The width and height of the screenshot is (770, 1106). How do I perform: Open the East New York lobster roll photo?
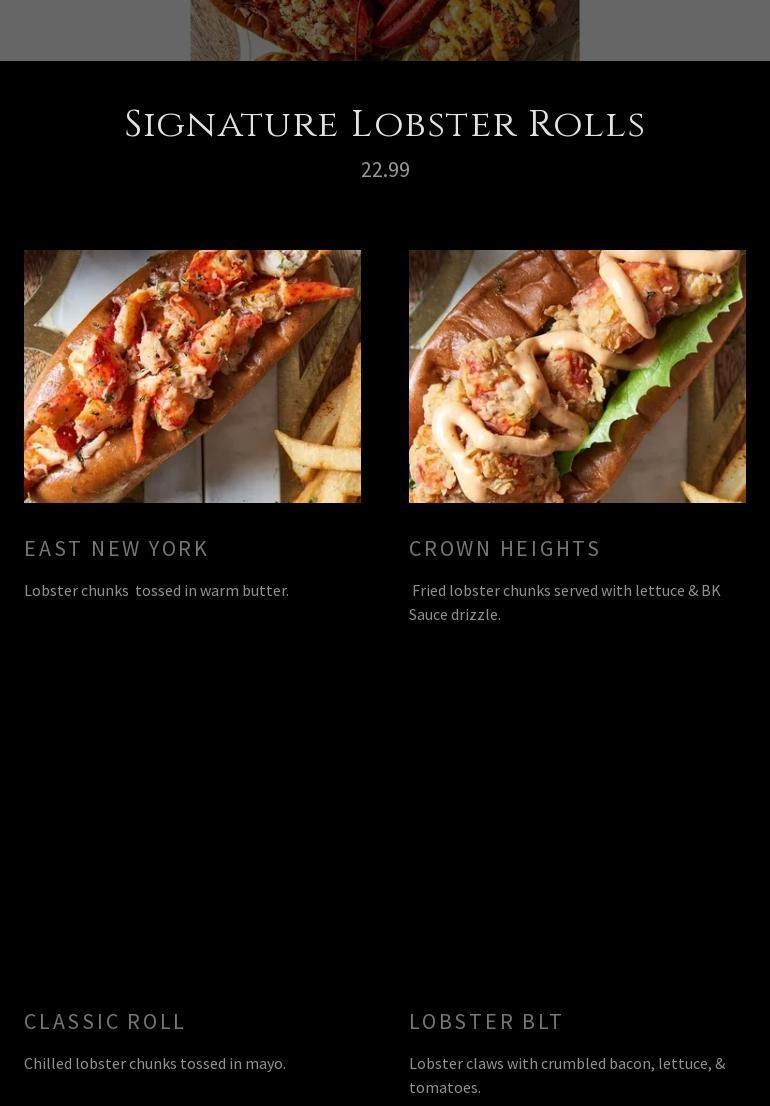coord(192,376)
